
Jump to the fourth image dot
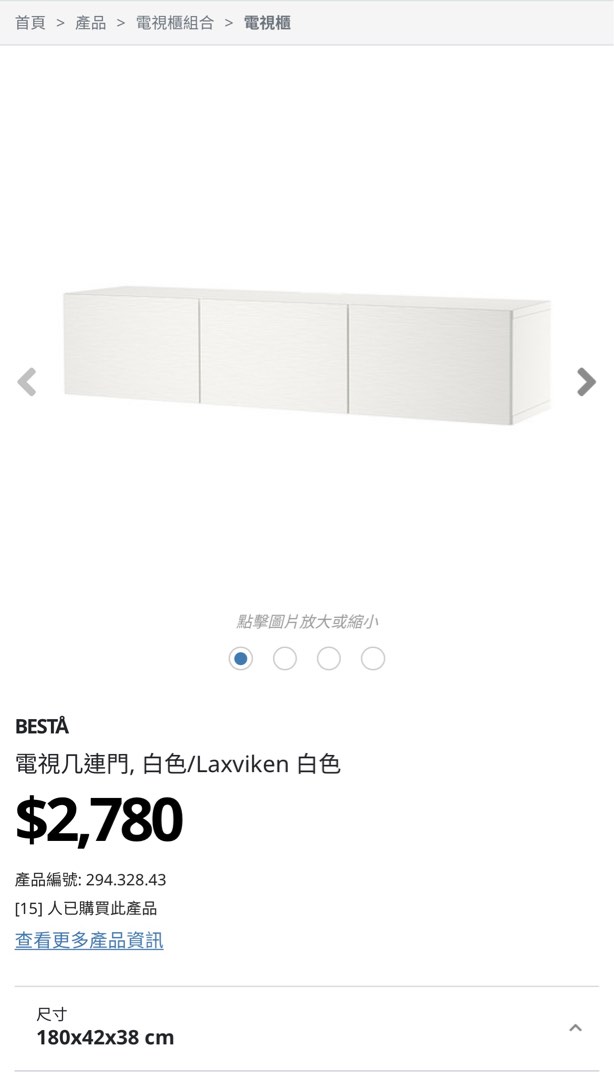point(373,658)
